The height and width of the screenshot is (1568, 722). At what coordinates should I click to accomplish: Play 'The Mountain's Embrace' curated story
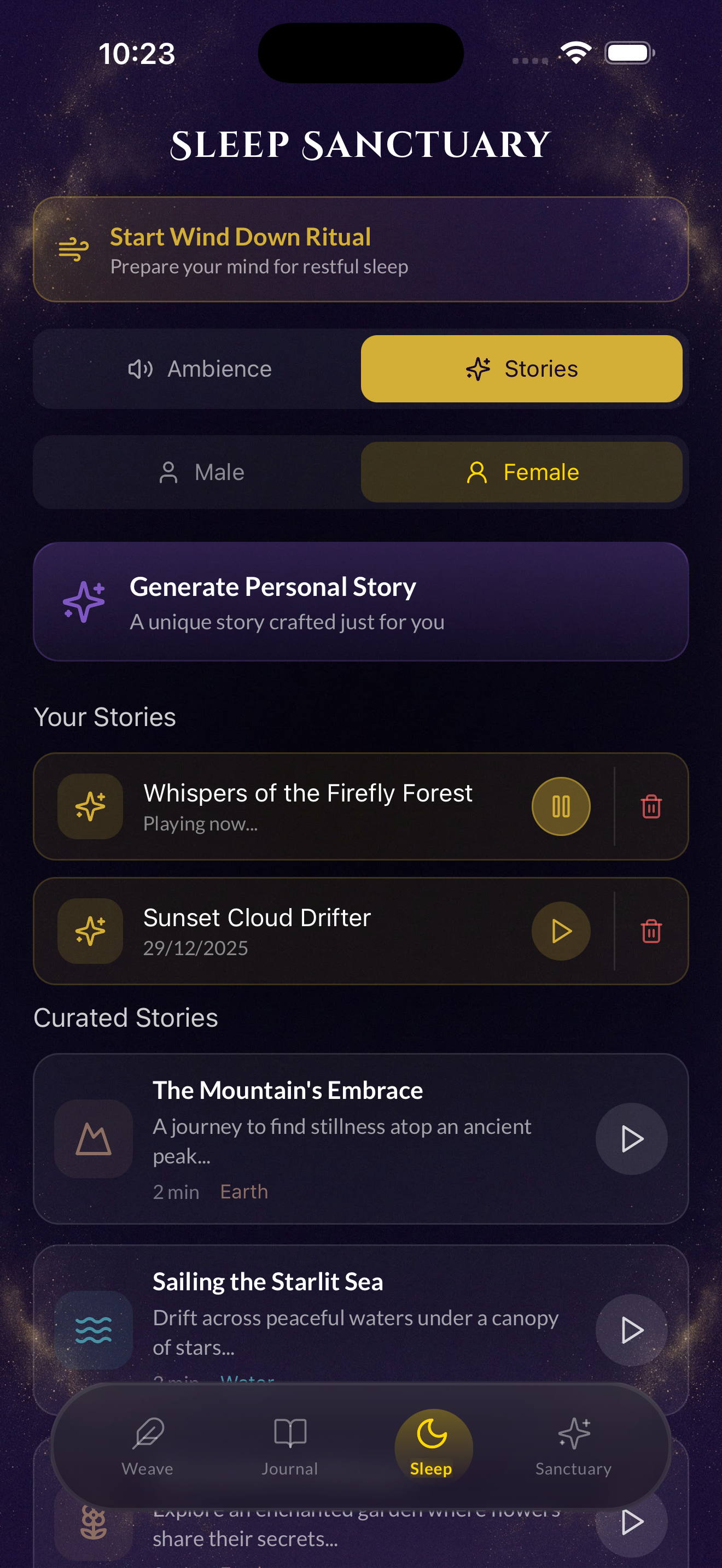coord(631,1138)
